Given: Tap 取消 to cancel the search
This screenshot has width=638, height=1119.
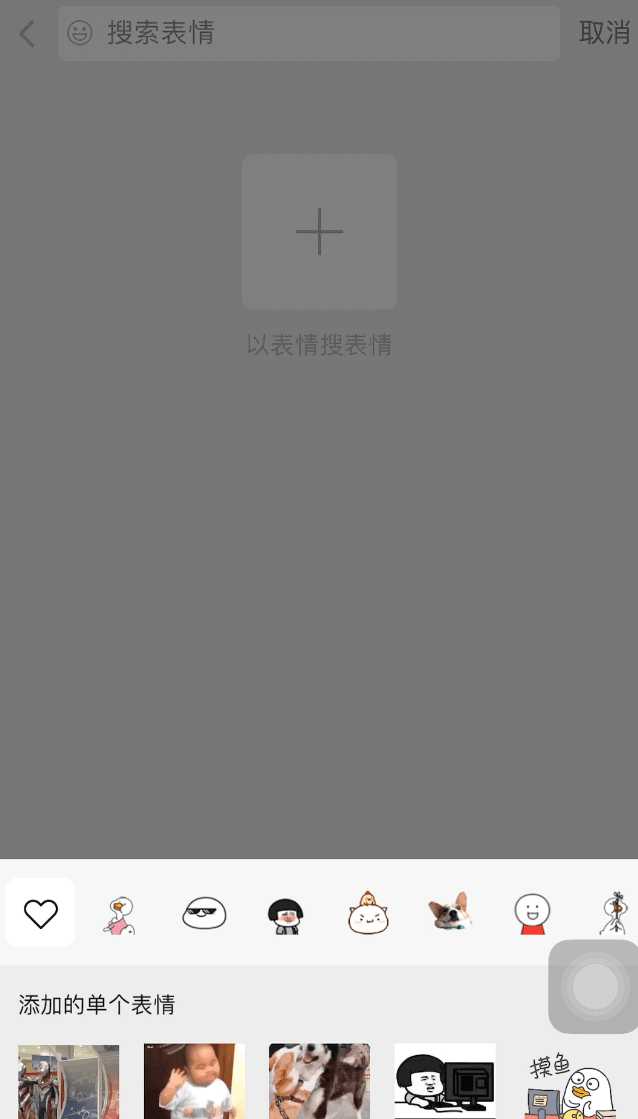Looking at the screenshot, I should coord(604,33).
